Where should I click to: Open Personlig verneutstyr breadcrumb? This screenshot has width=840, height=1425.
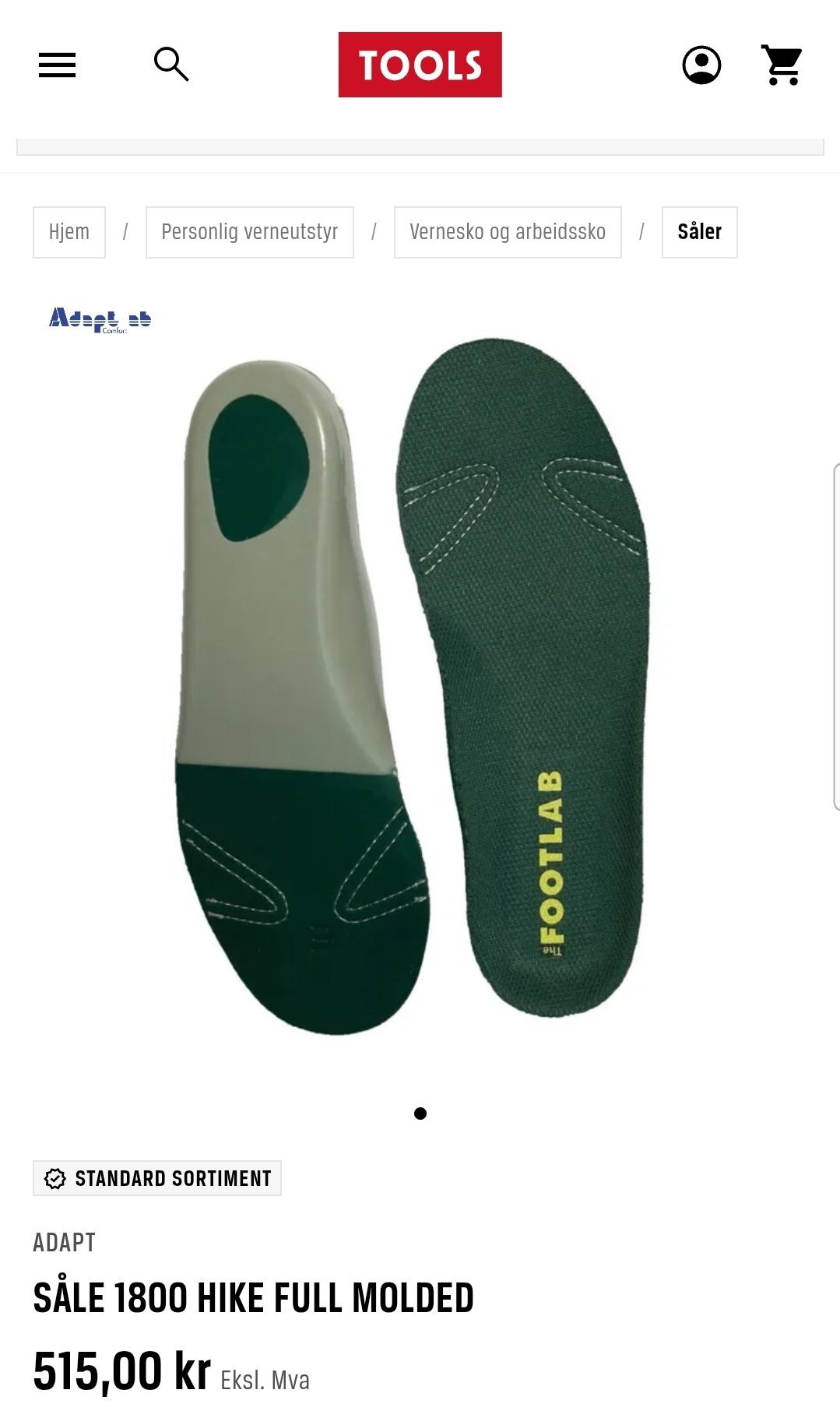[x=249, y=232]
